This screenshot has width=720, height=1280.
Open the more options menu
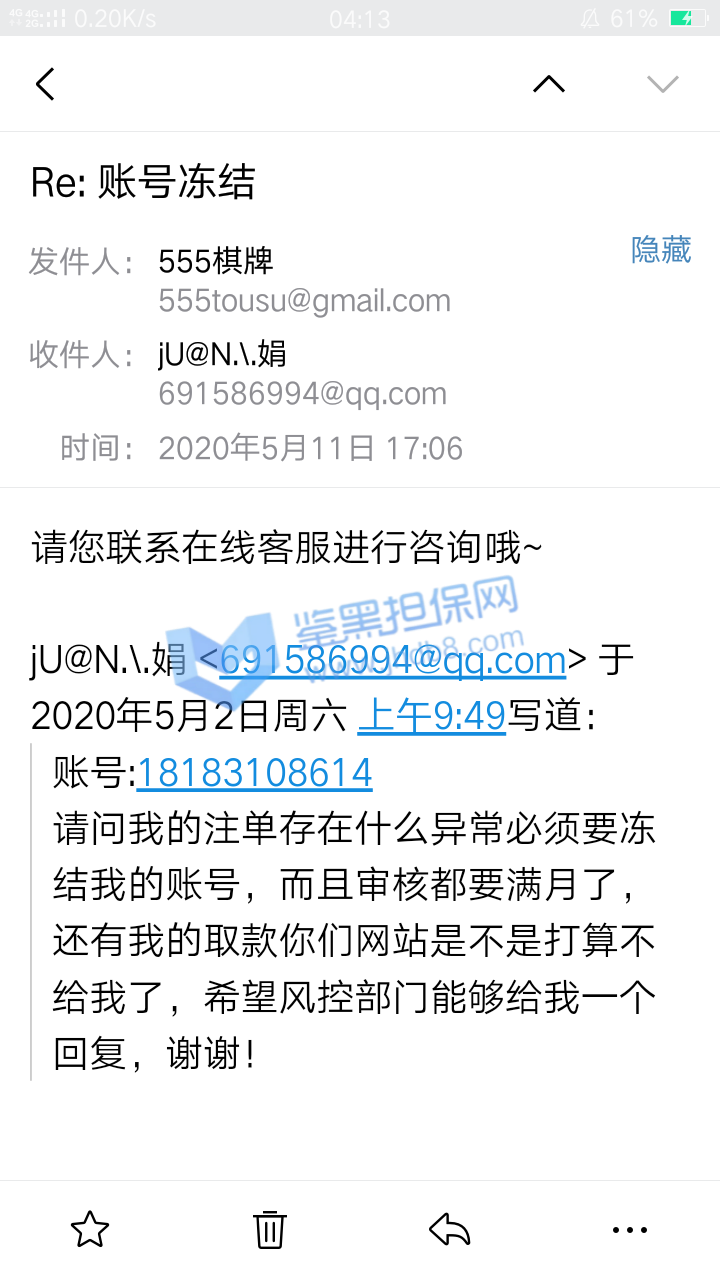tap(629, 1229)
